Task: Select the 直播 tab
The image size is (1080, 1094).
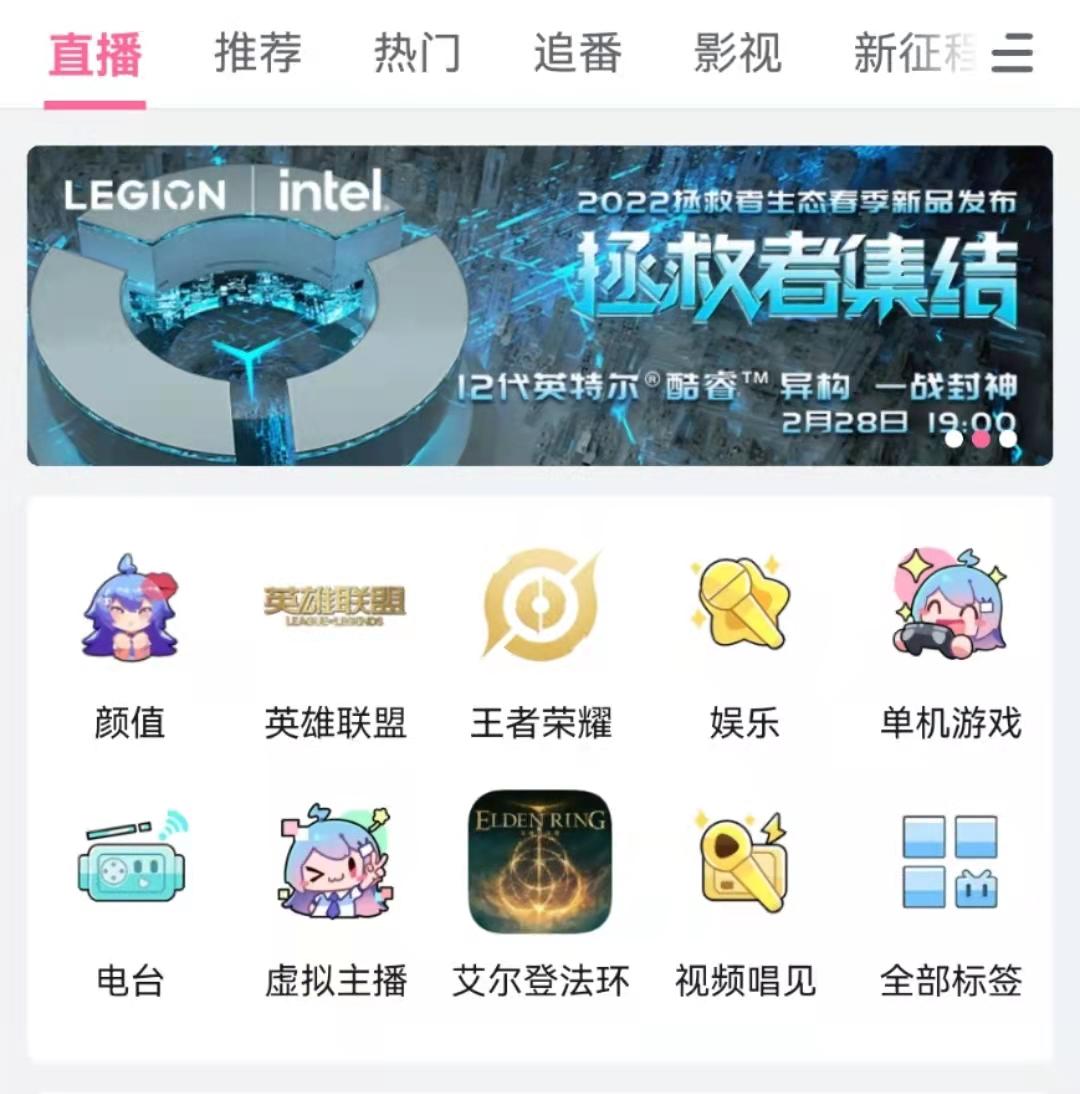Action: point(96,54)
